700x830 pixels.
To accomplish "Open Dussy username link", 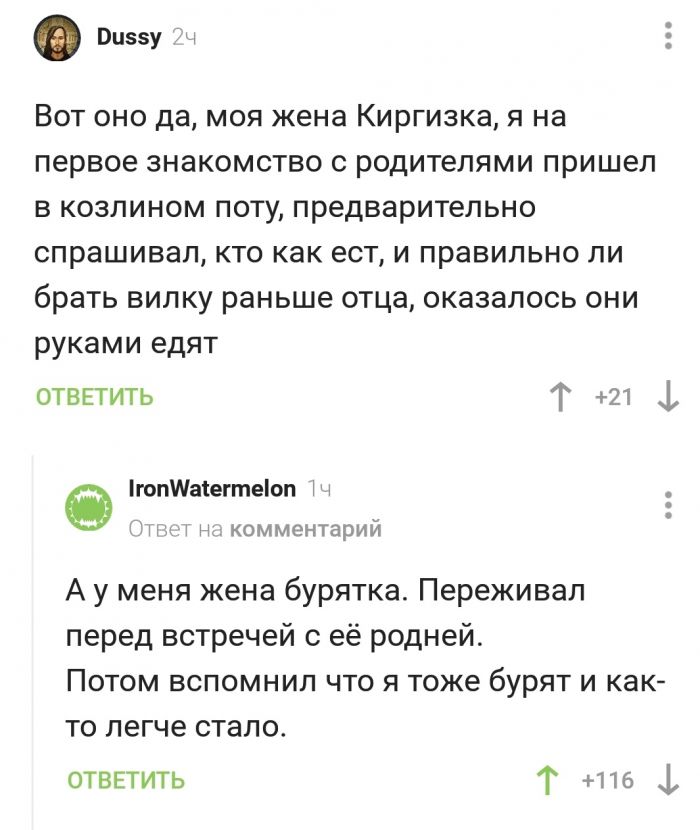I will [129, 37].
